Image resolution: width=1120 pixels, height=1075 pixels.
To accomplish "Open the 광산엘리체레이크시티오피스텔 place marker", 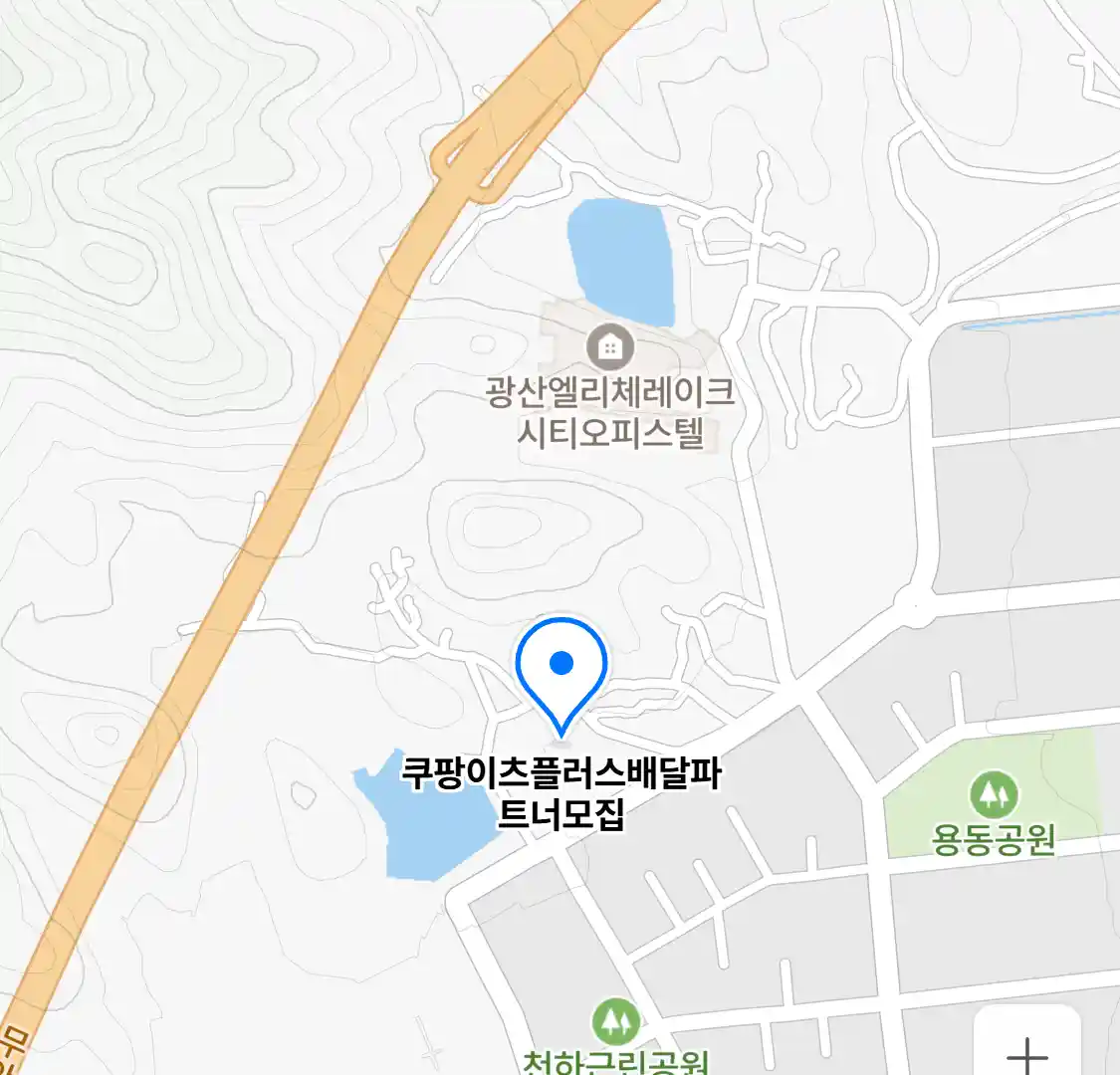I will click(x=609, y=347).
